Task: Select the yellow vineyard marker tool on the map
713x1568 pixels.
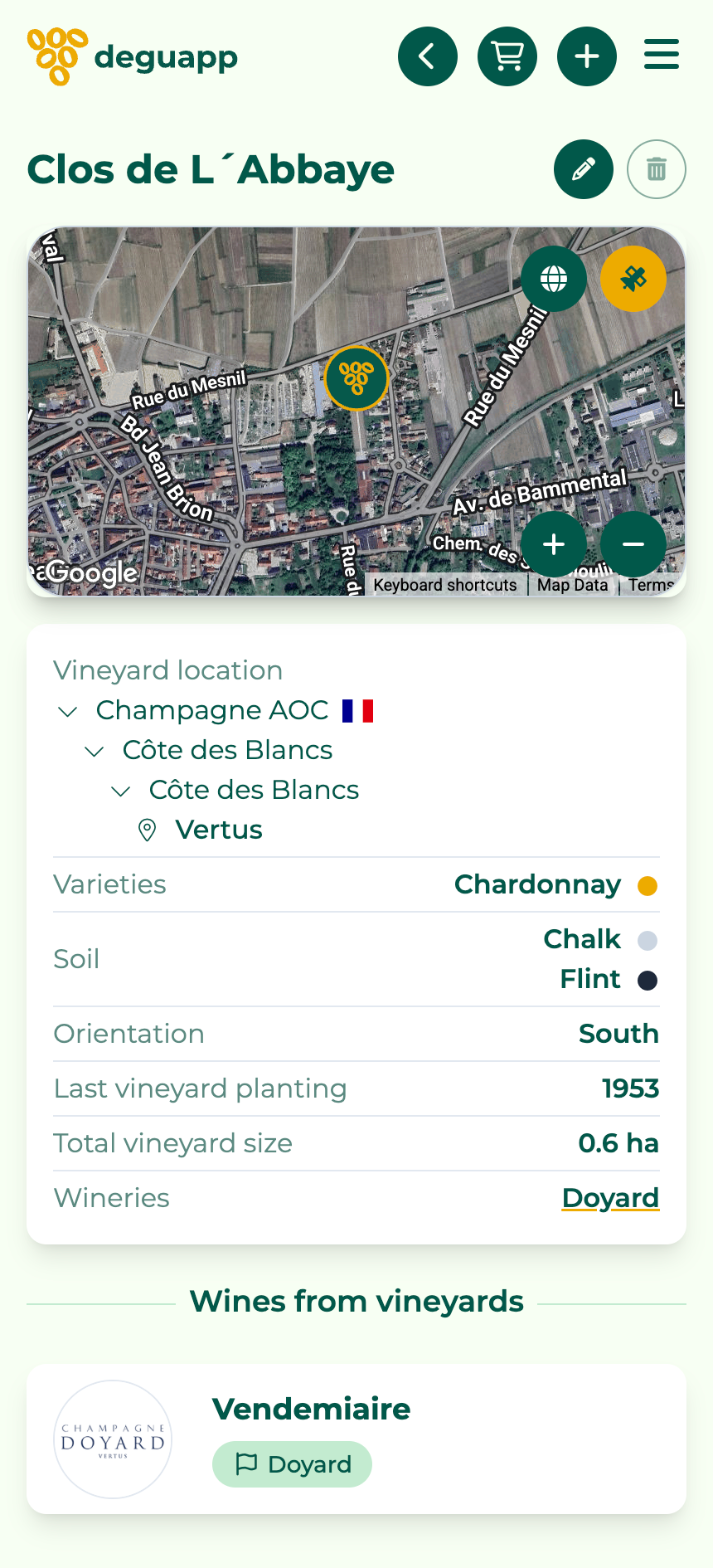Action: tap(633, 279)
